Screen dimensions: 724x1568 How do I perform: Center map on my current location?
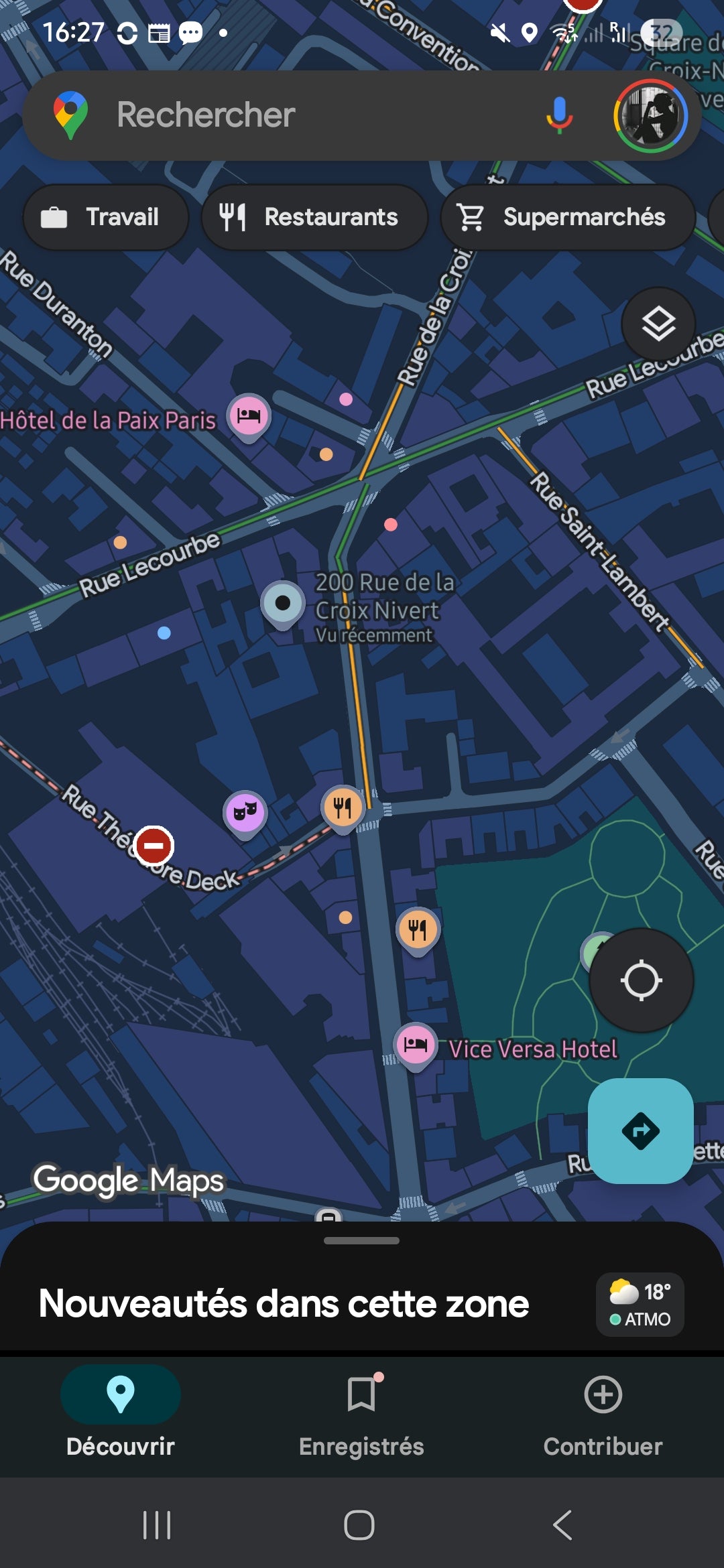tap(641, 980)
